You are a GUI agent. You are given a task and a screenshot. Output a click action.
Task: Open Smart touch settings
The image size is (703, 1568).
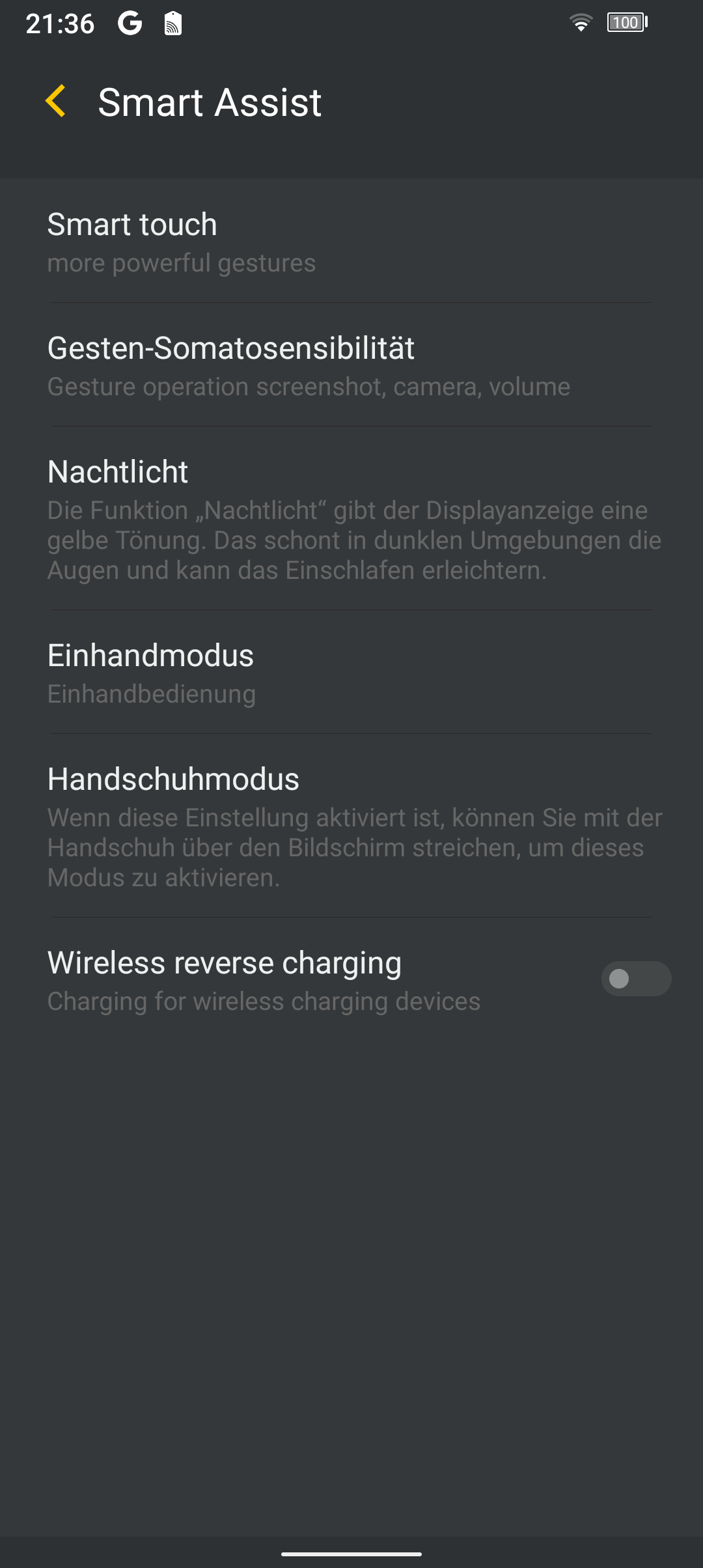(x=351, y=241)
